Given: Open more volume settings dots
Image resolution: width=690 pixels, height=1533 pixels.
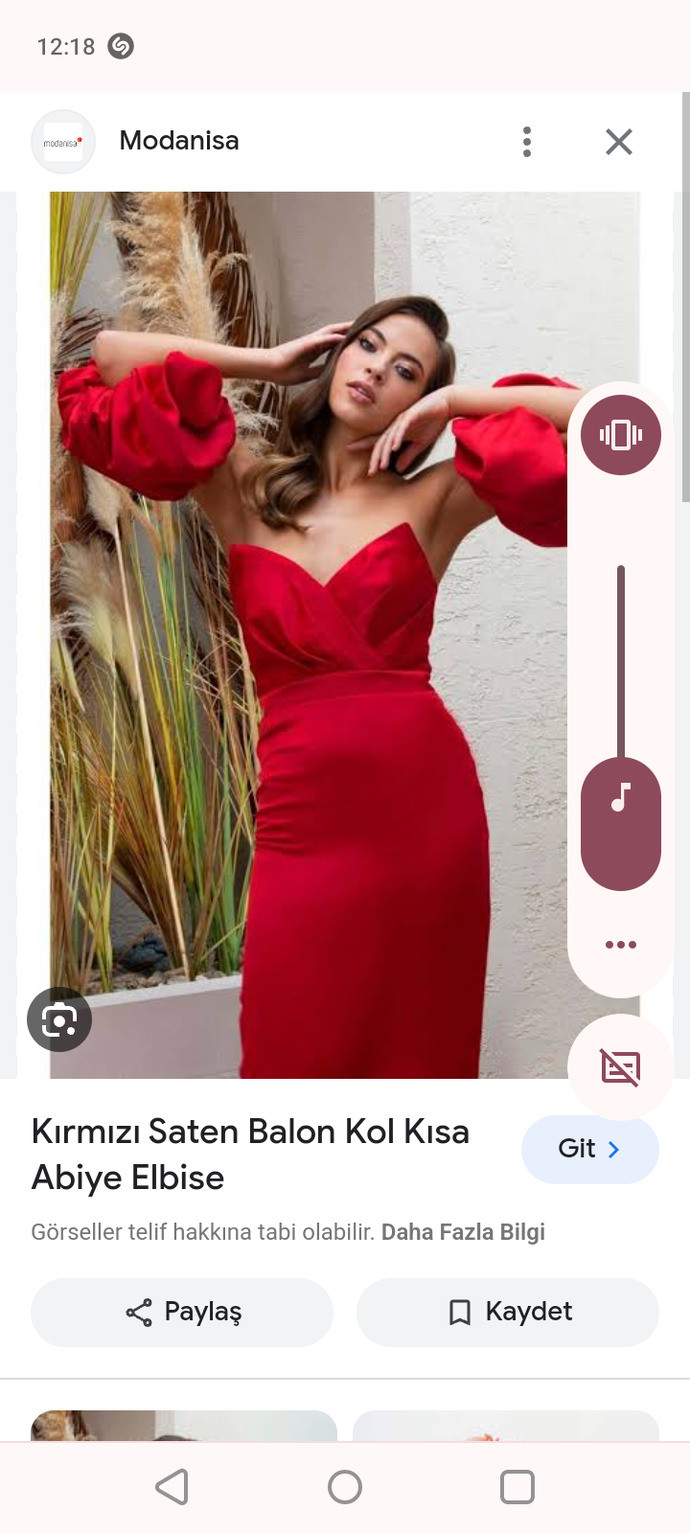Looking at the screenshot, I should point(621,945).
